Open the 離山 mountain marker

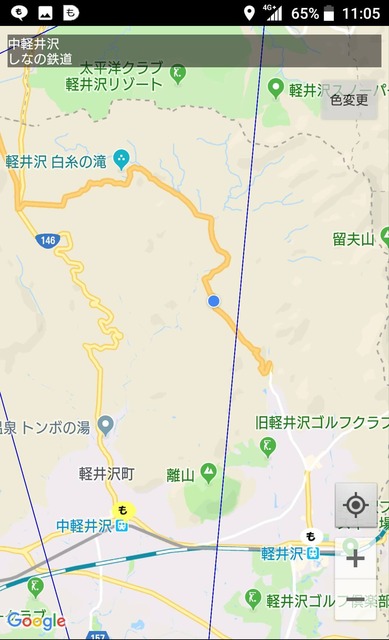coord(209,473)
